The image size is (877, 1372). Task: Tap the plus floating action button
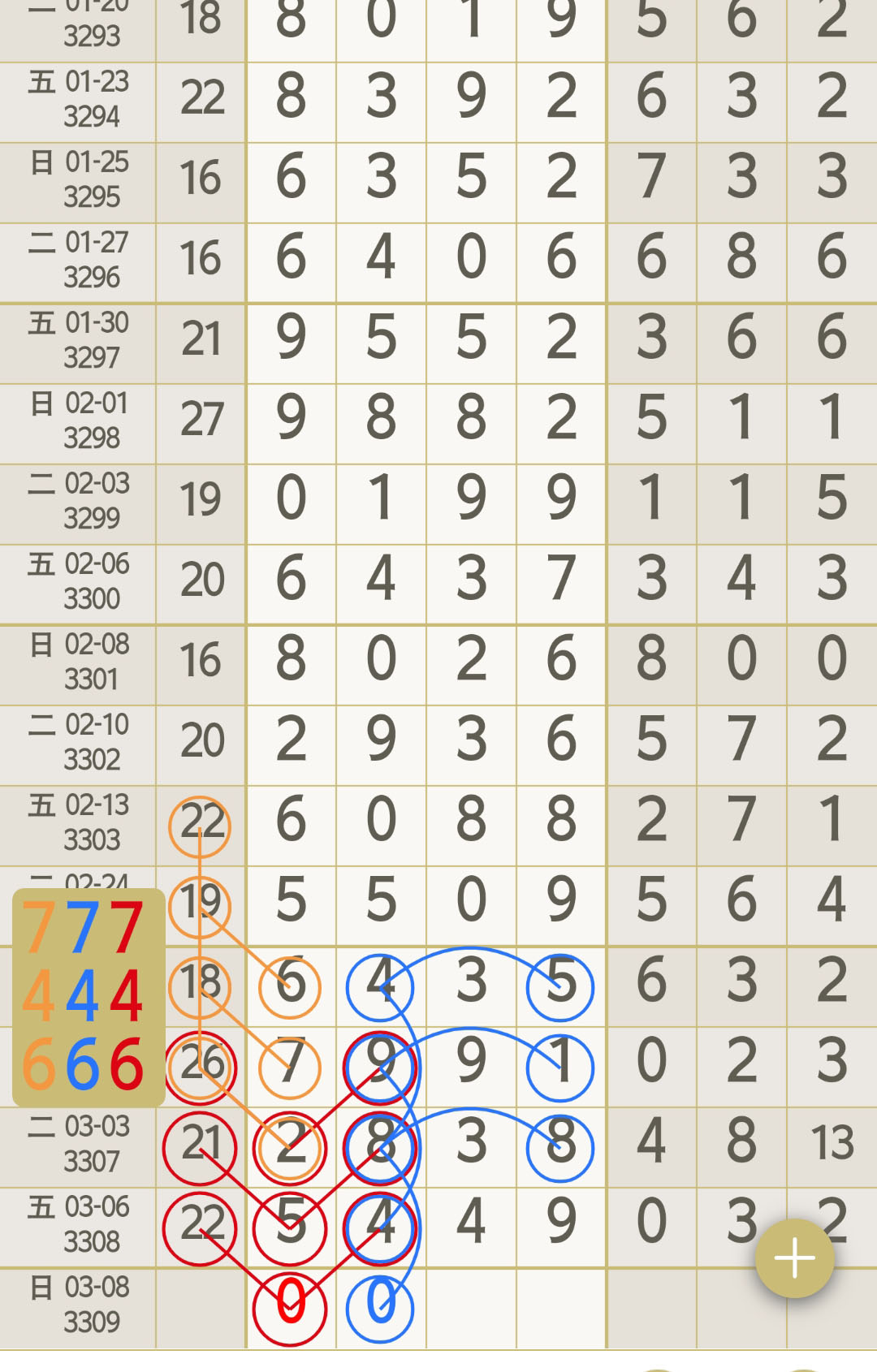(794, 1258)
